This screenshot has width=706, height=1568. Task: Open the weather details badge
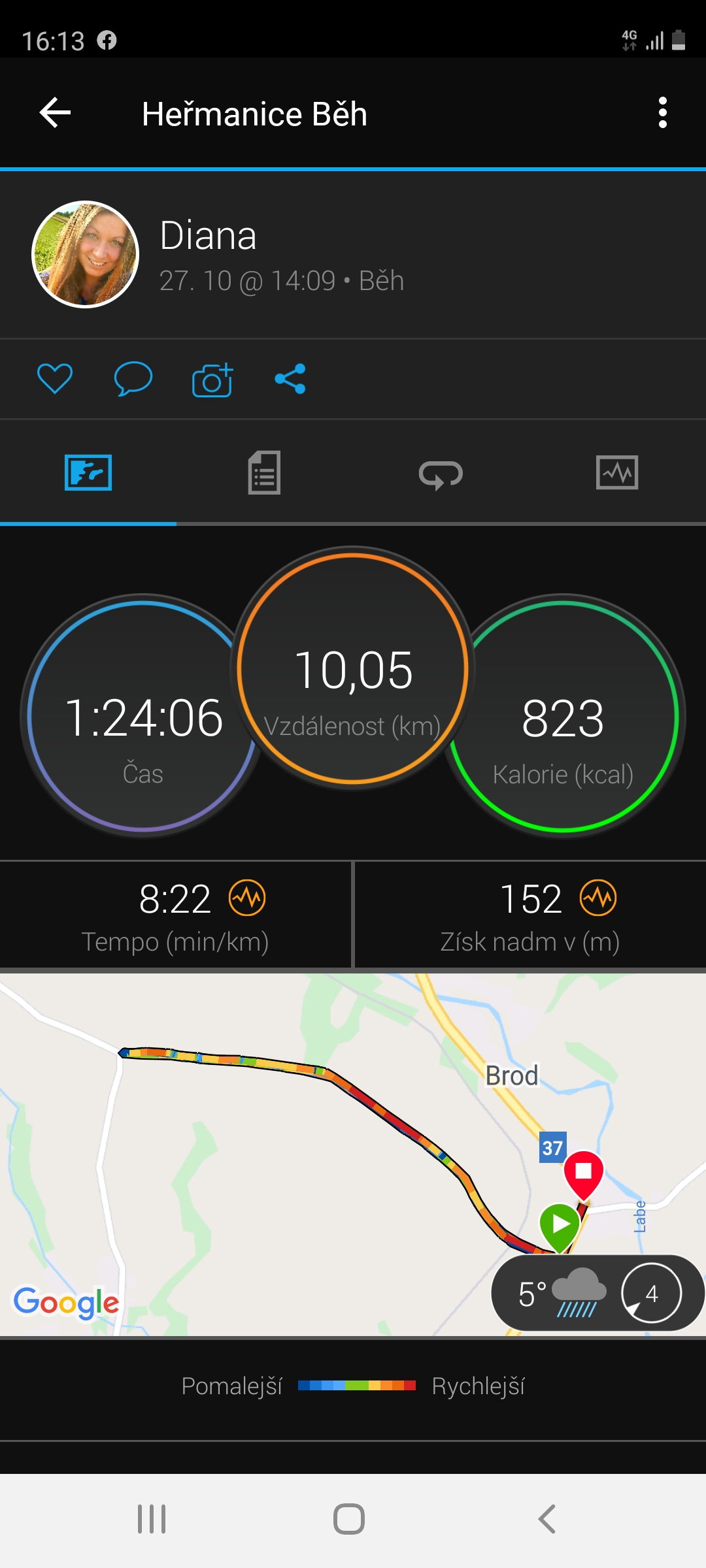coord(597,1293)
